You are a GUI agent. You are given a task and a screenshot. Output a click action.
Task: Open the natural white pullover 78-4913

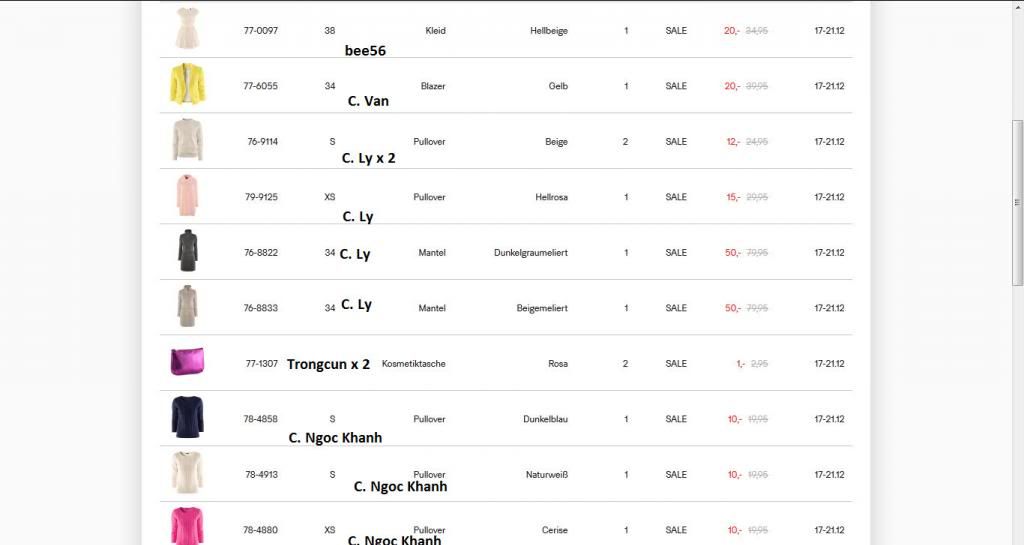point(187,473)
